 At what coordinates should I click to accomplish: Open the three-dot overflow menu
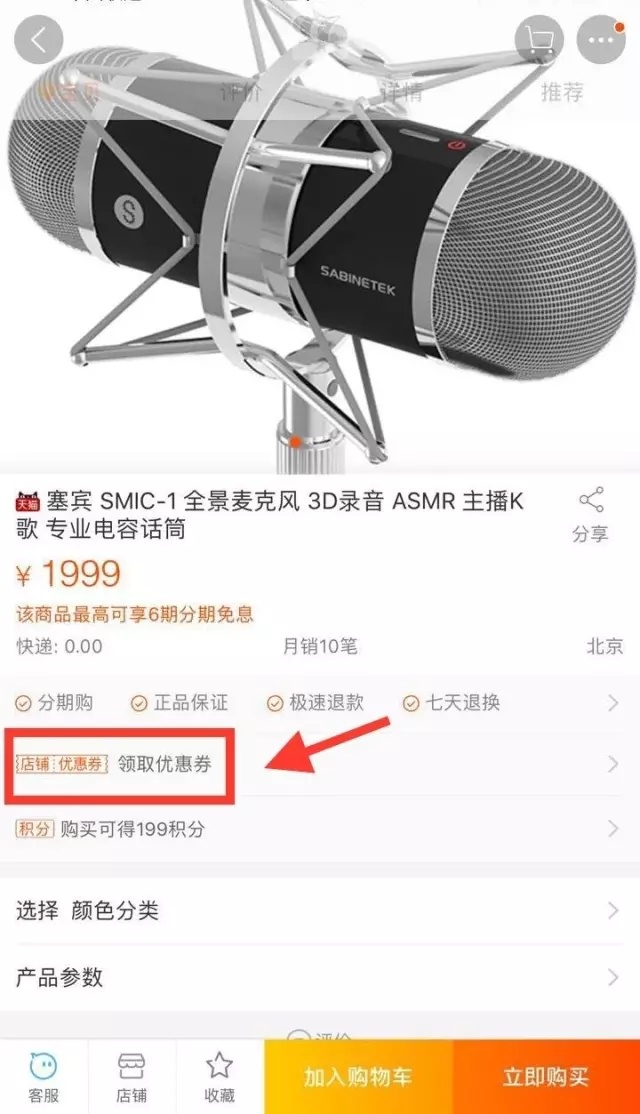point(601,40)
